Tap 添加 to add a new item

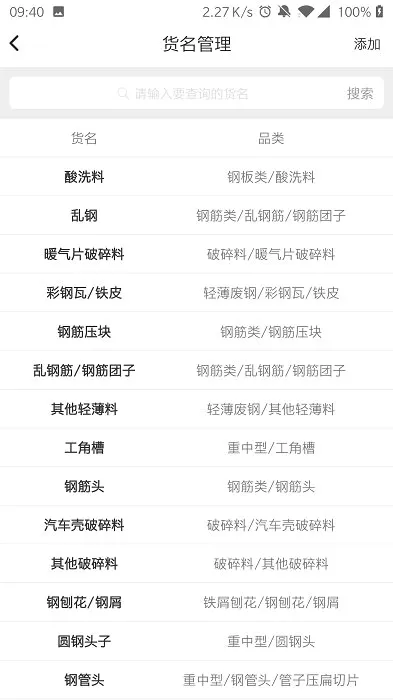tap(367, 44)
